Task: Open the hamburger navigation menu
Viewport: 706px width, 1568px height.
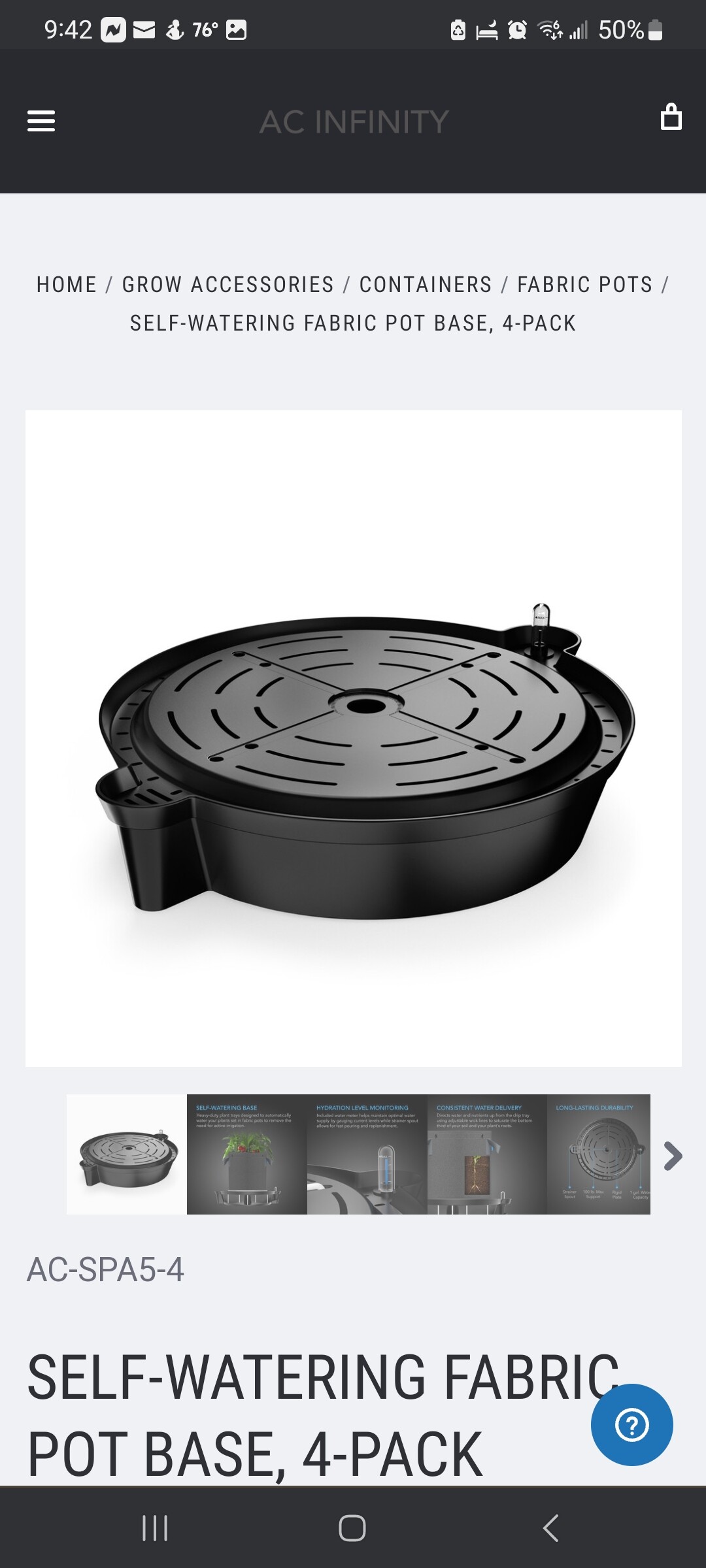Action: [x=41, y=121]
